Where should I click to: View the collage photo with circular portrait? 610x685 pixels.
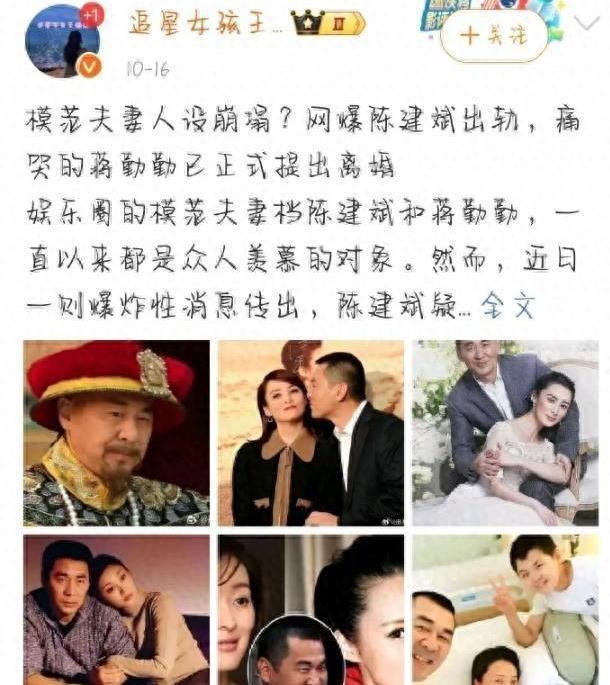[311, 610]
